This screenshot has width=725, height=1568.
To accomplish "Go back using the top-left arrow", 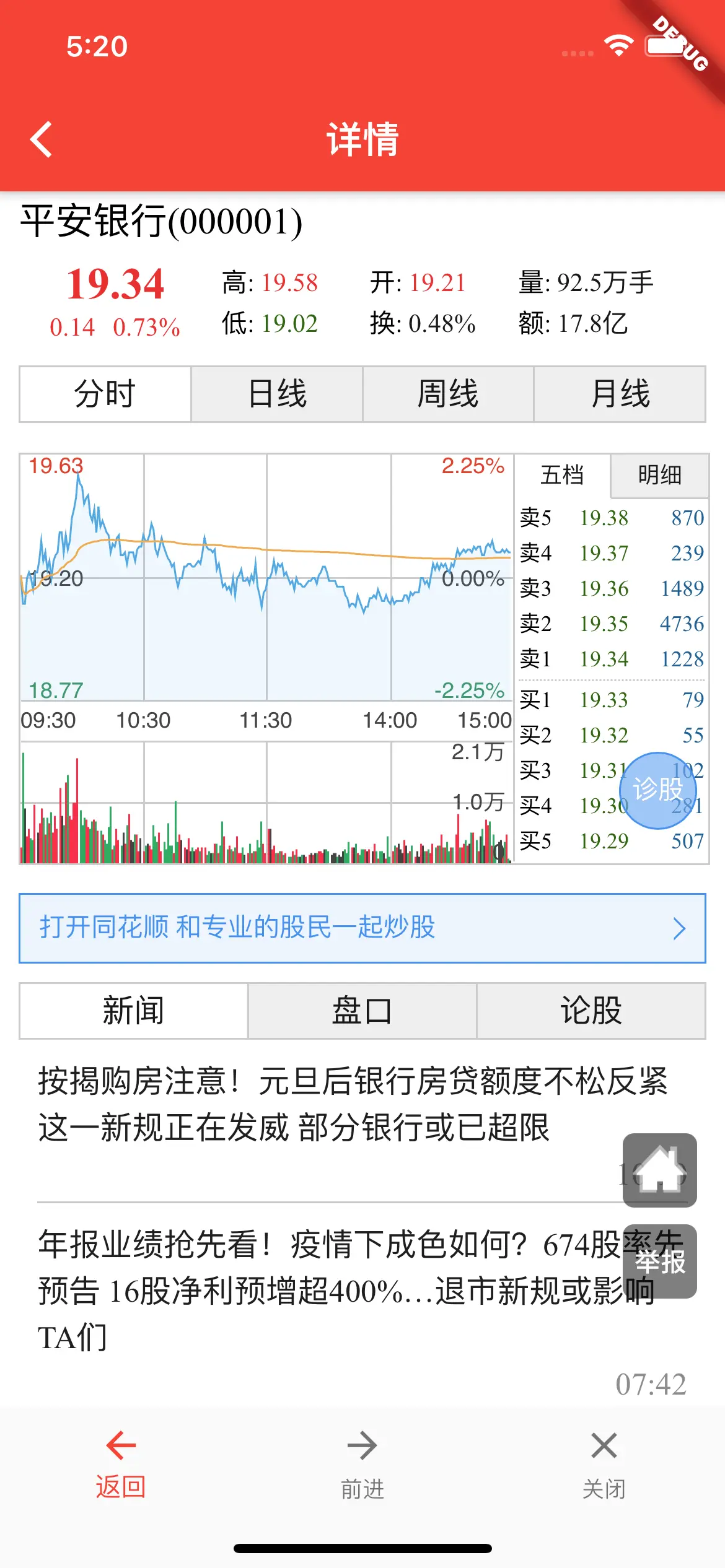I will click(41, 139).
